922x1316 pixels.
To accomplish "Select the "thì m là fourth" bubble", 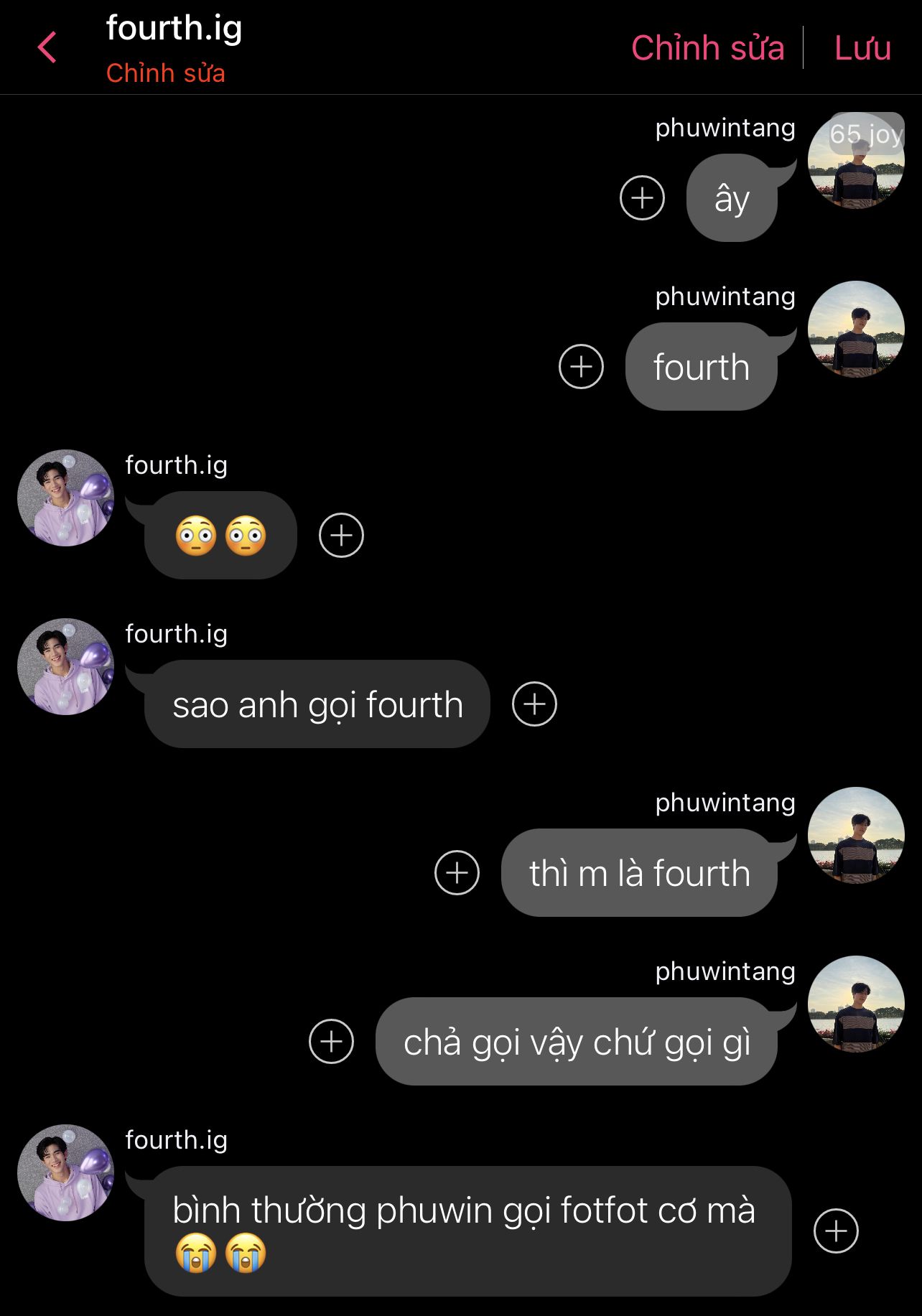I will (639, 873).
